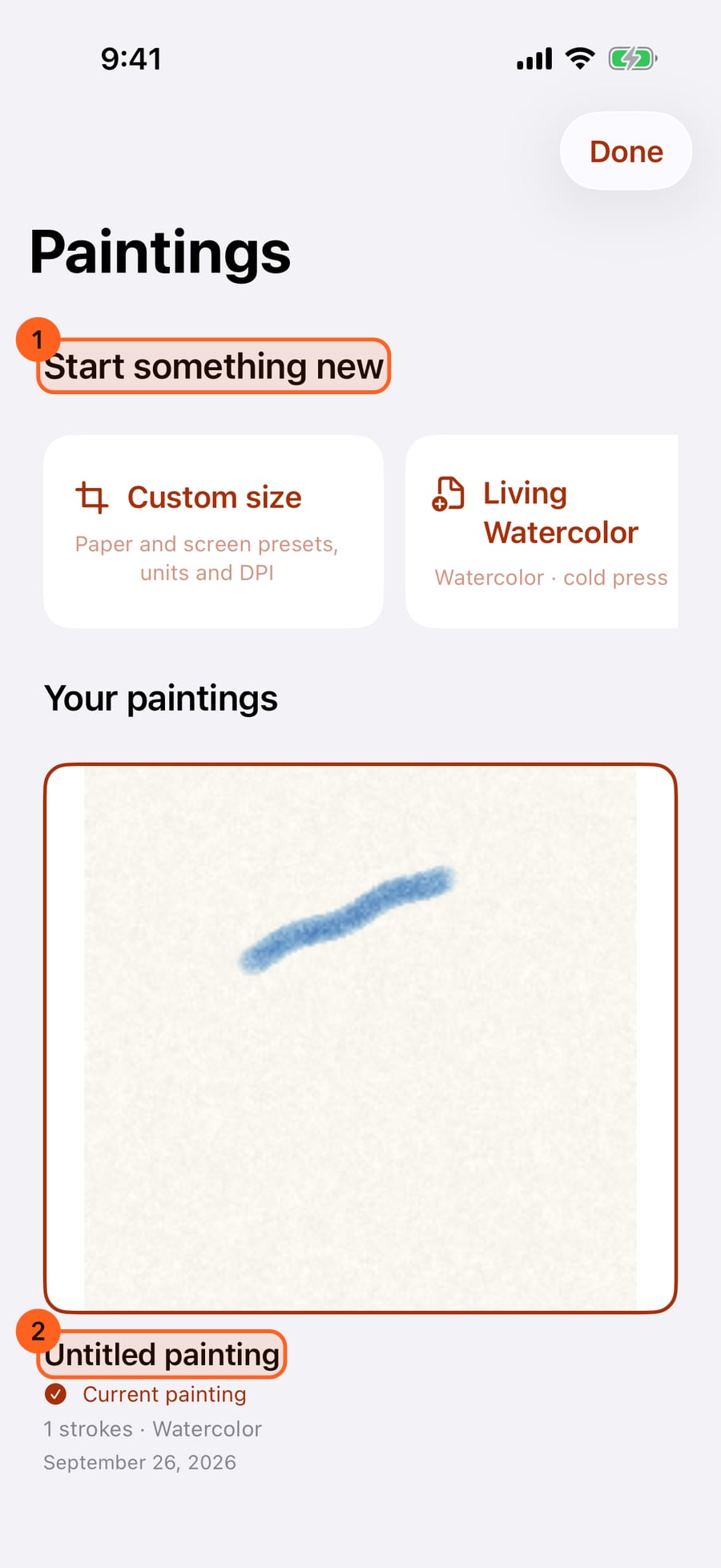Screen dimensions: 721x1568
Task: Create a Custom size painting
Action: [x=213, y=531]
